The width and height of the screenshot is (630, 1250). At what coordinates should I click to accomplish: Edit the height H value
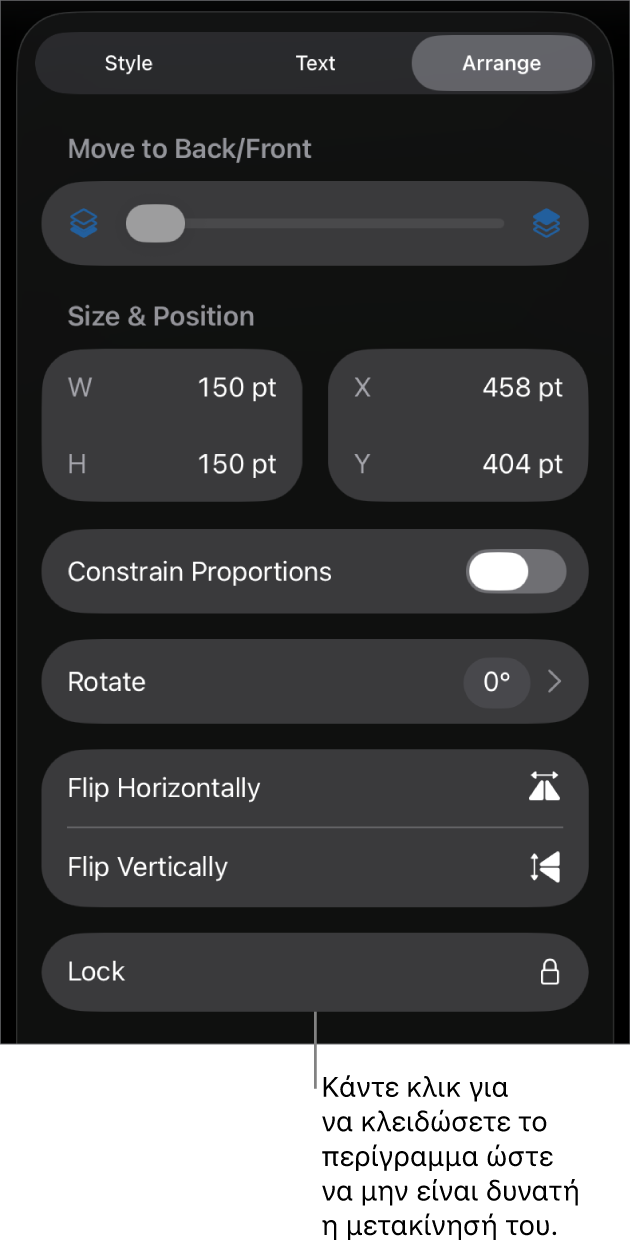[236, 464]
